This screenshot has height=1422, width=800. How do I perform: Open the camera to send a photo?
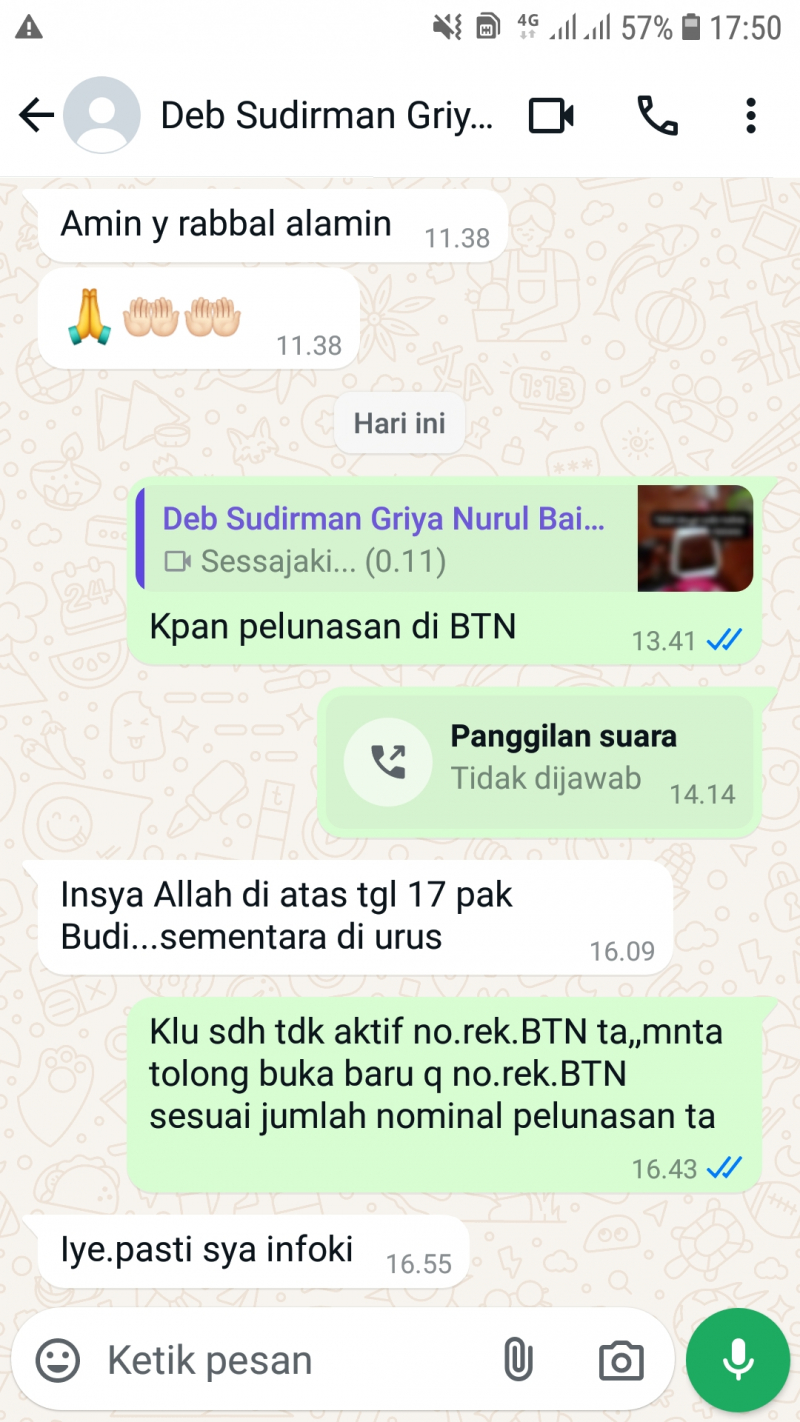click(621, 1360)
